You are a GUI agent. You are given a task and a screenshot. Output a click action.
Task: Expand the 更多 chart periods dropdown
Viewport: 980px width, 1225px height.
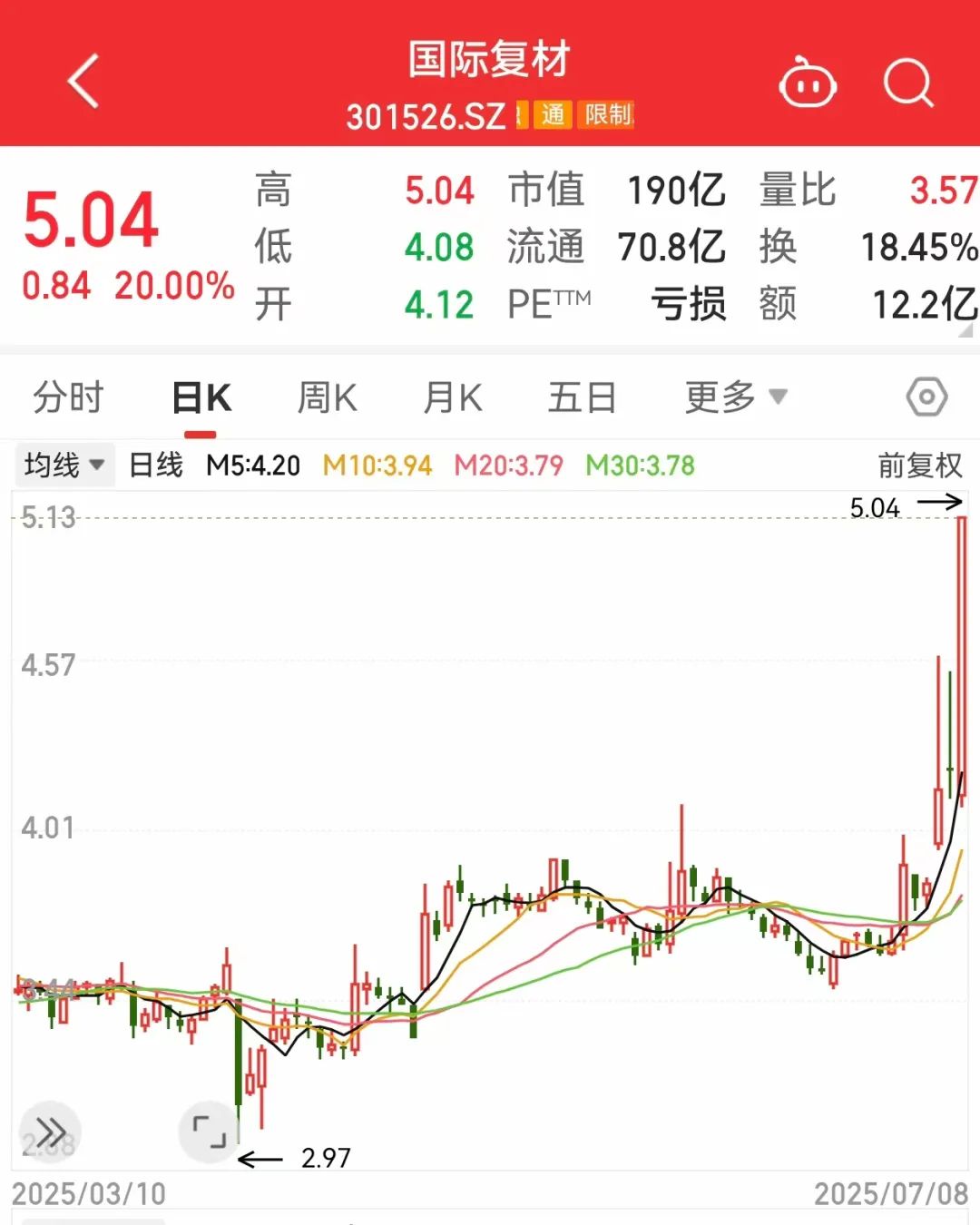[x=736, y=397]
